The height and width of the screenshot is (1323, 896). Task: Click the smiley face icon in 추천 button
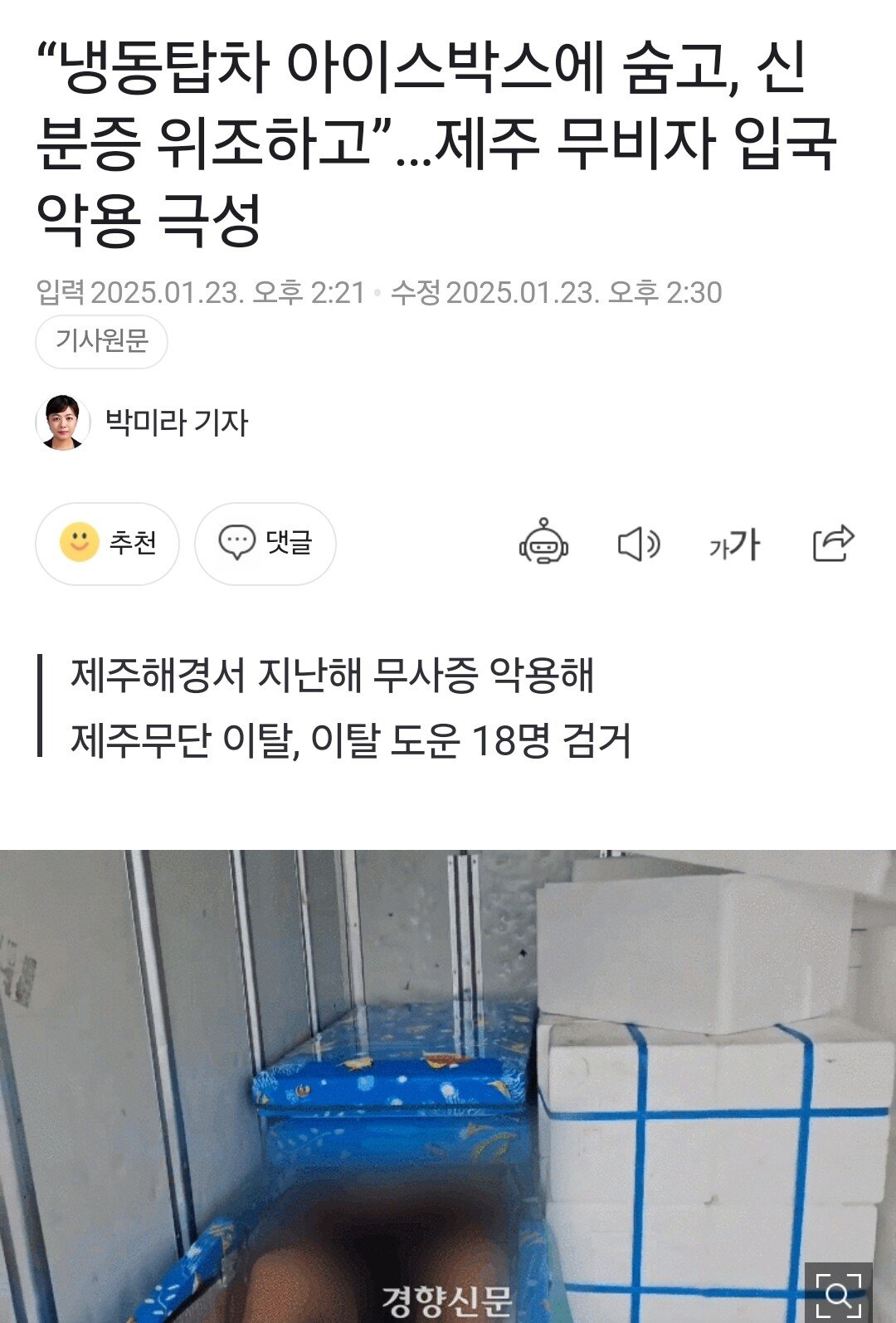(x=80, y=544)
